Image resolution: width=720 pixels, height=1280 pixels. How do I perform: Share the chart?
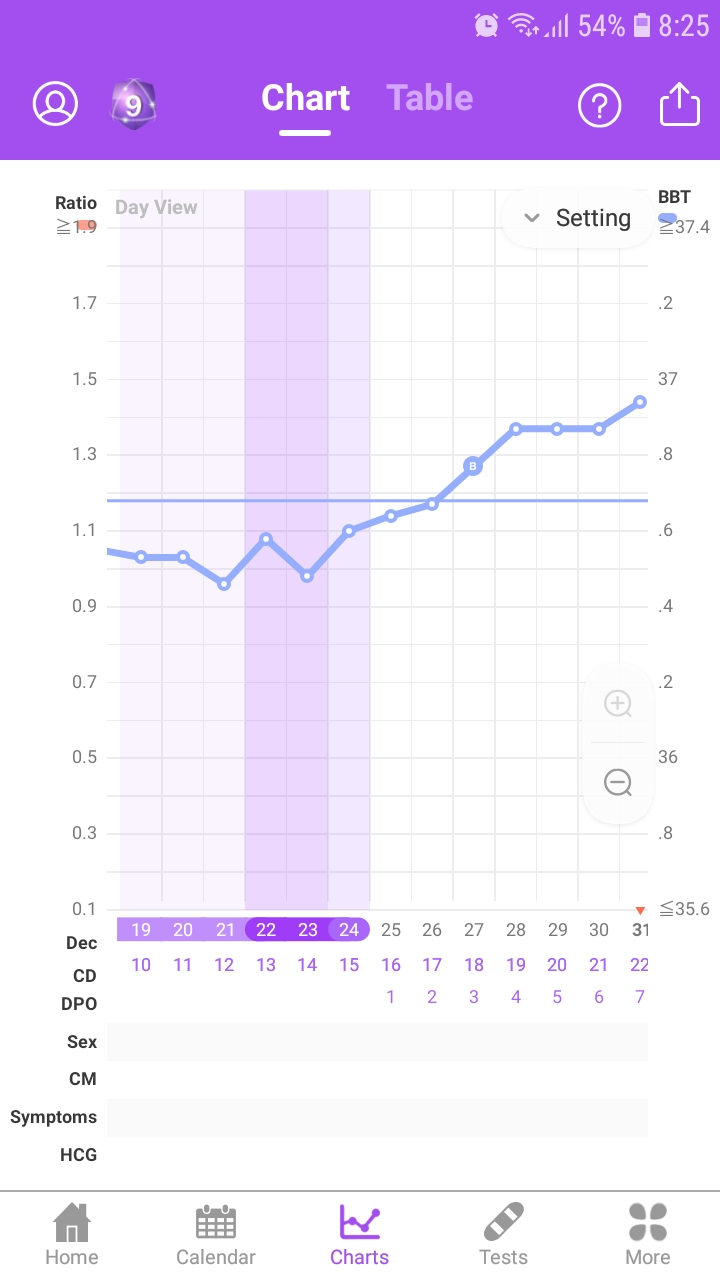pos(680,103)
